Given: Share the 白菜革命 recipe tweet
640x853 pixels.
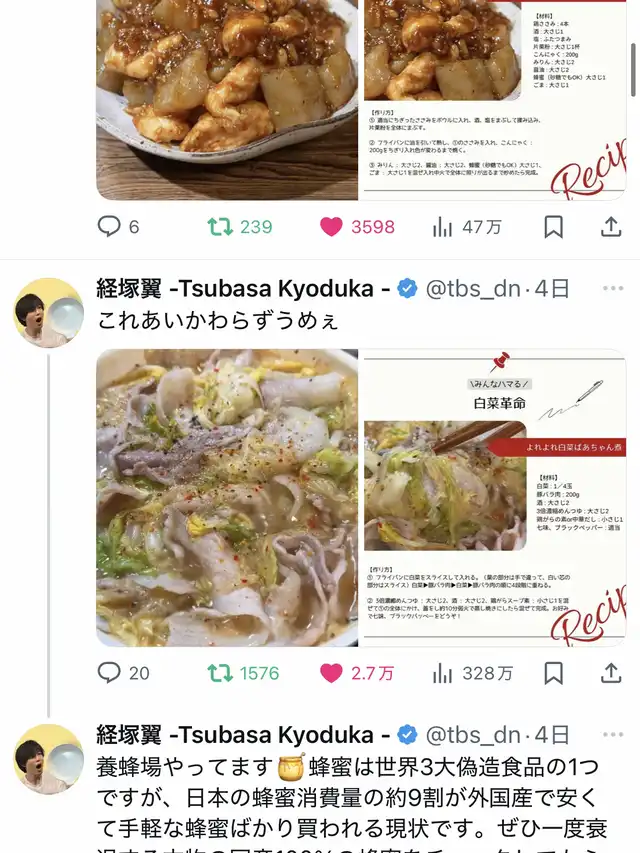Looking at the screenshot, I should 611,673.
